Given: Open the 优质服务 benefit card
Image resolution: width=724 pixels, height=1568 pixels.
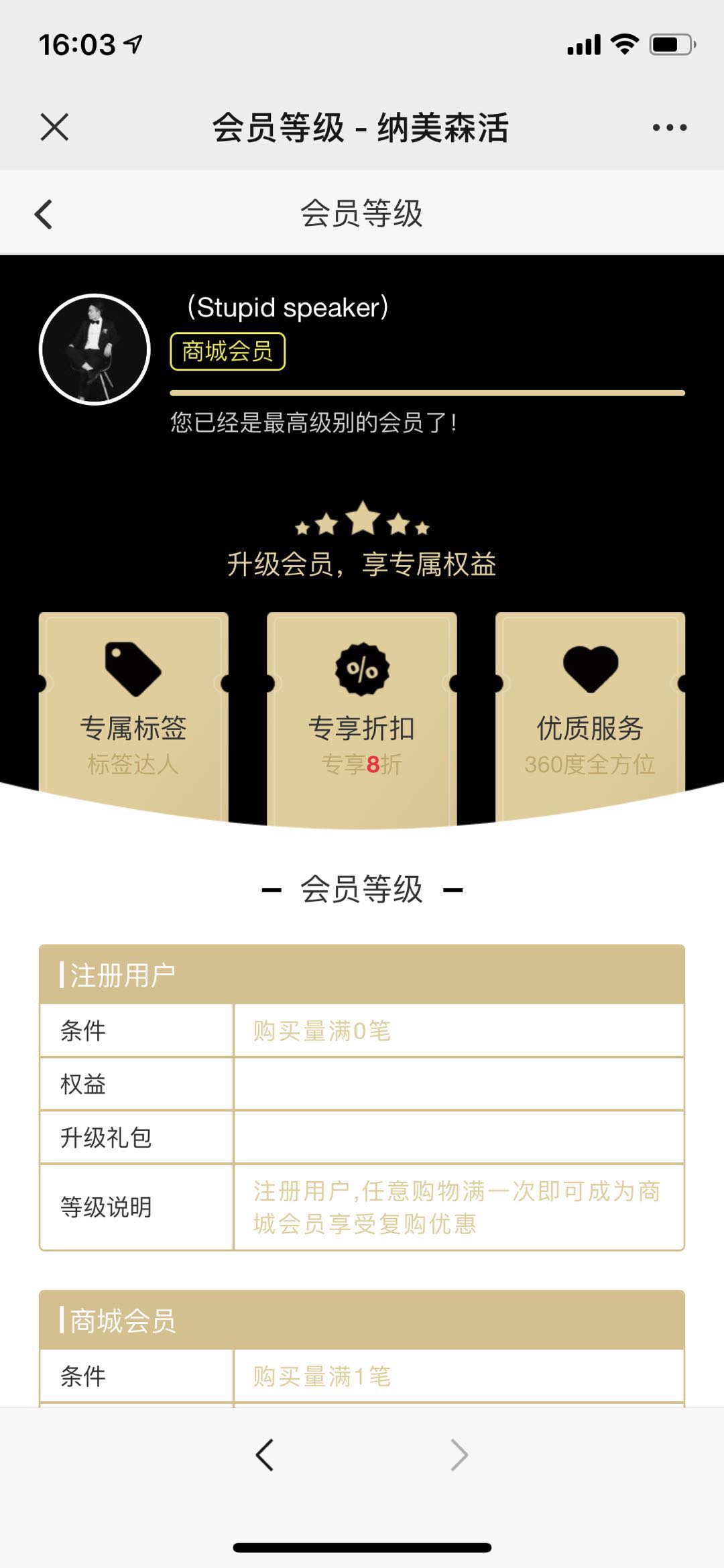Looking at the screenshot, I should click(590, 714).
